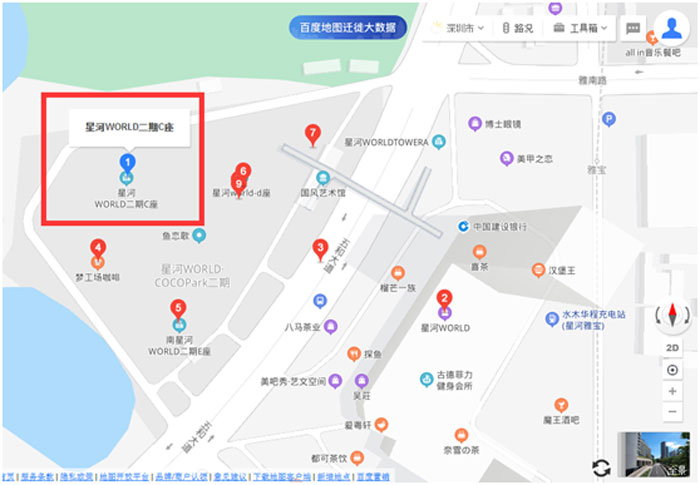
Task: Open the 服务条款 footer link
Action: click(x=33, y=477)
